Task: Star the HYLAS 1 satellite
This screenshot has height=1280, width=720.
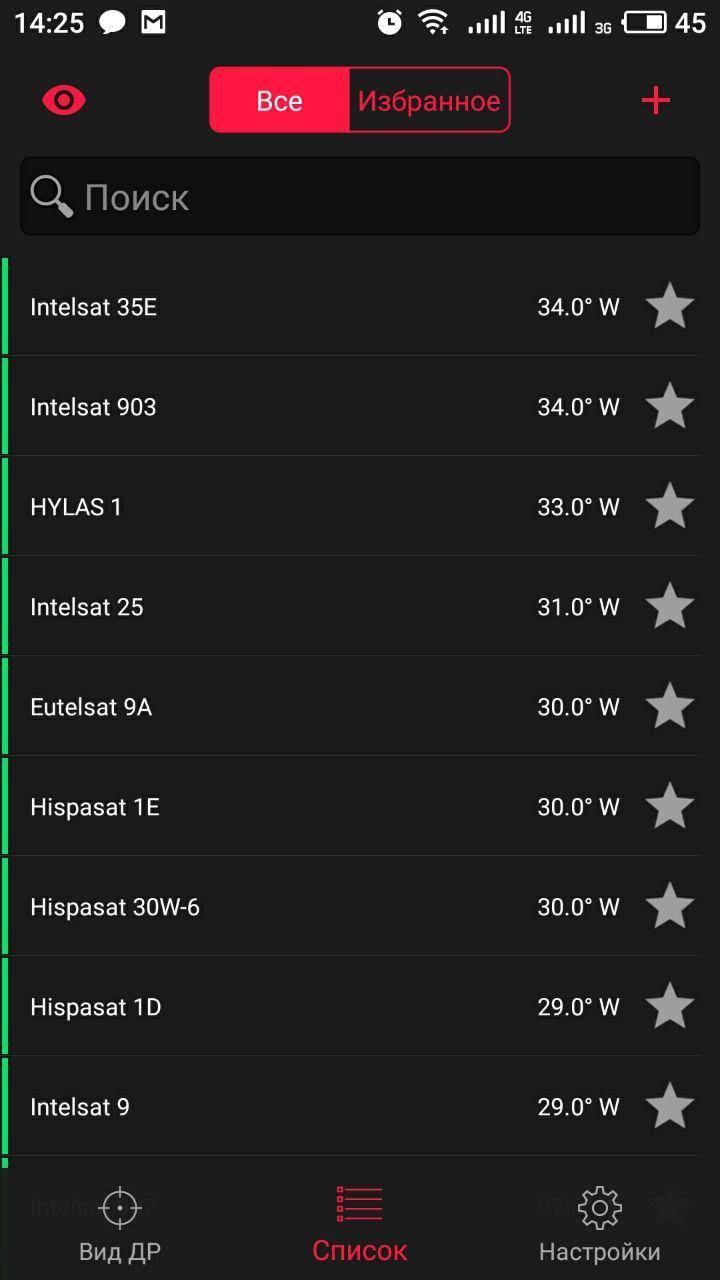Action: [x=669, y=507]
